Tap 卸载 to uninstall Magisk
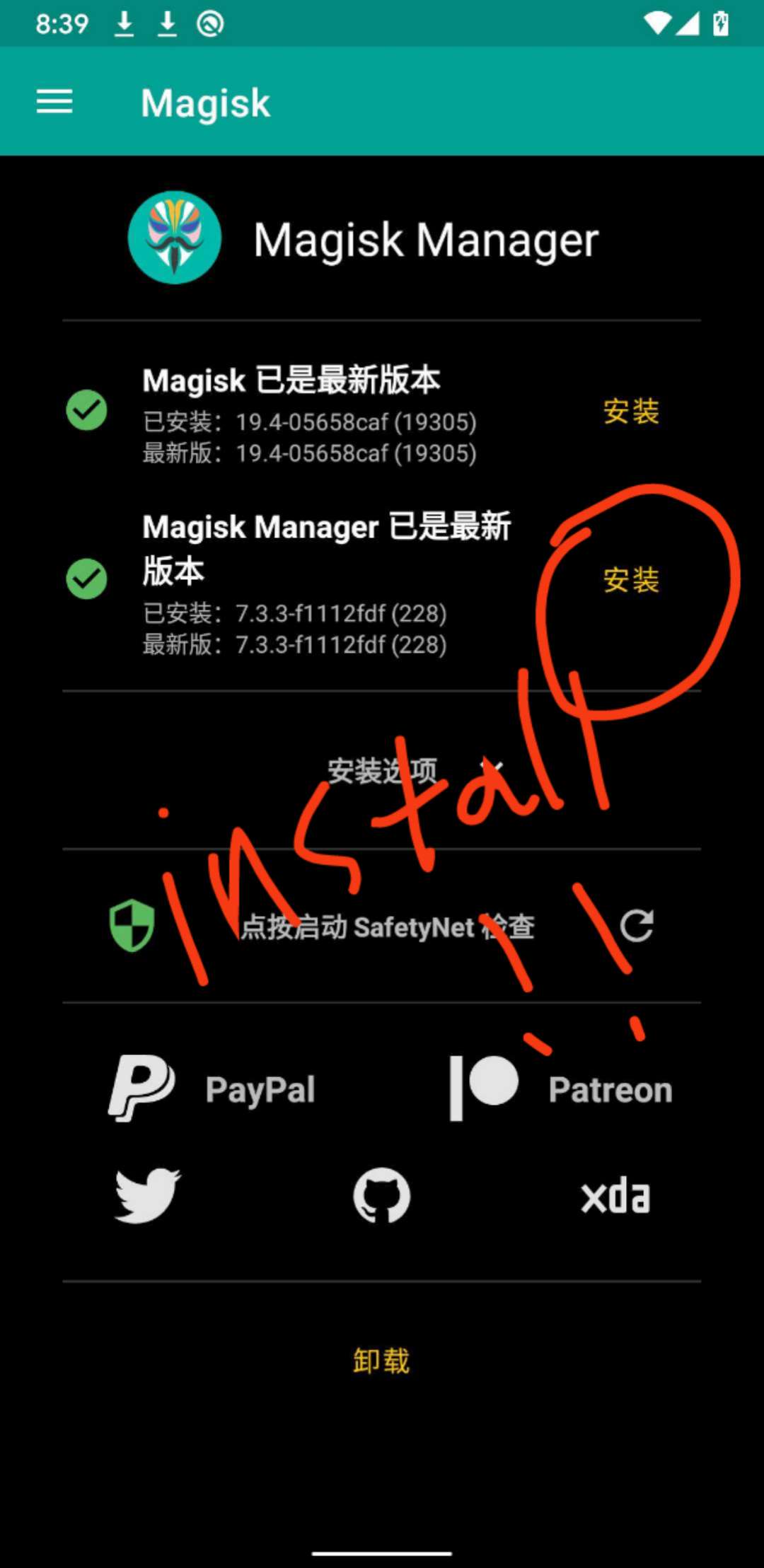The image size is (764, 1568). 382,1361
